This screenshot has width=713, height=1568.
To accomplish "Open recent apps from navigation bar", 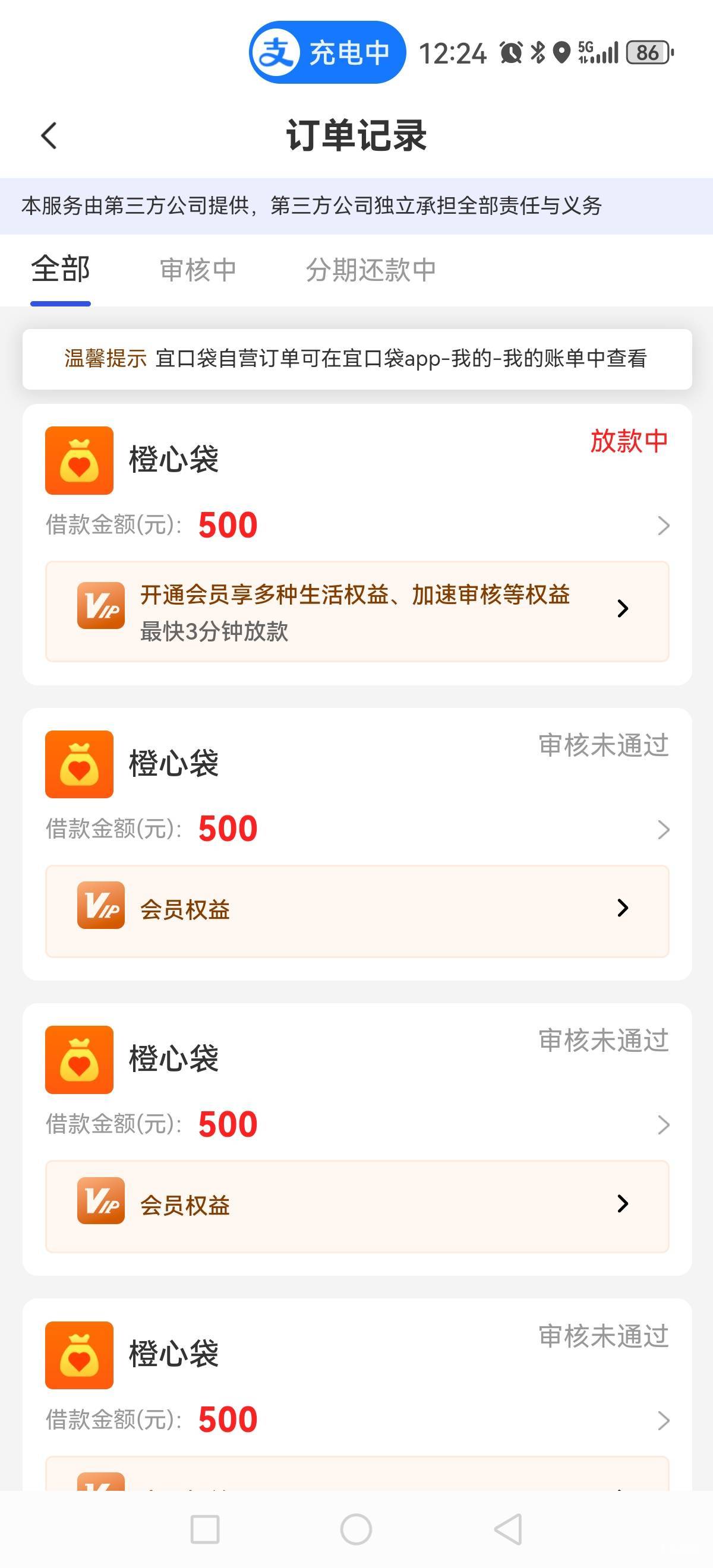I will click(x=204, y=1529).
